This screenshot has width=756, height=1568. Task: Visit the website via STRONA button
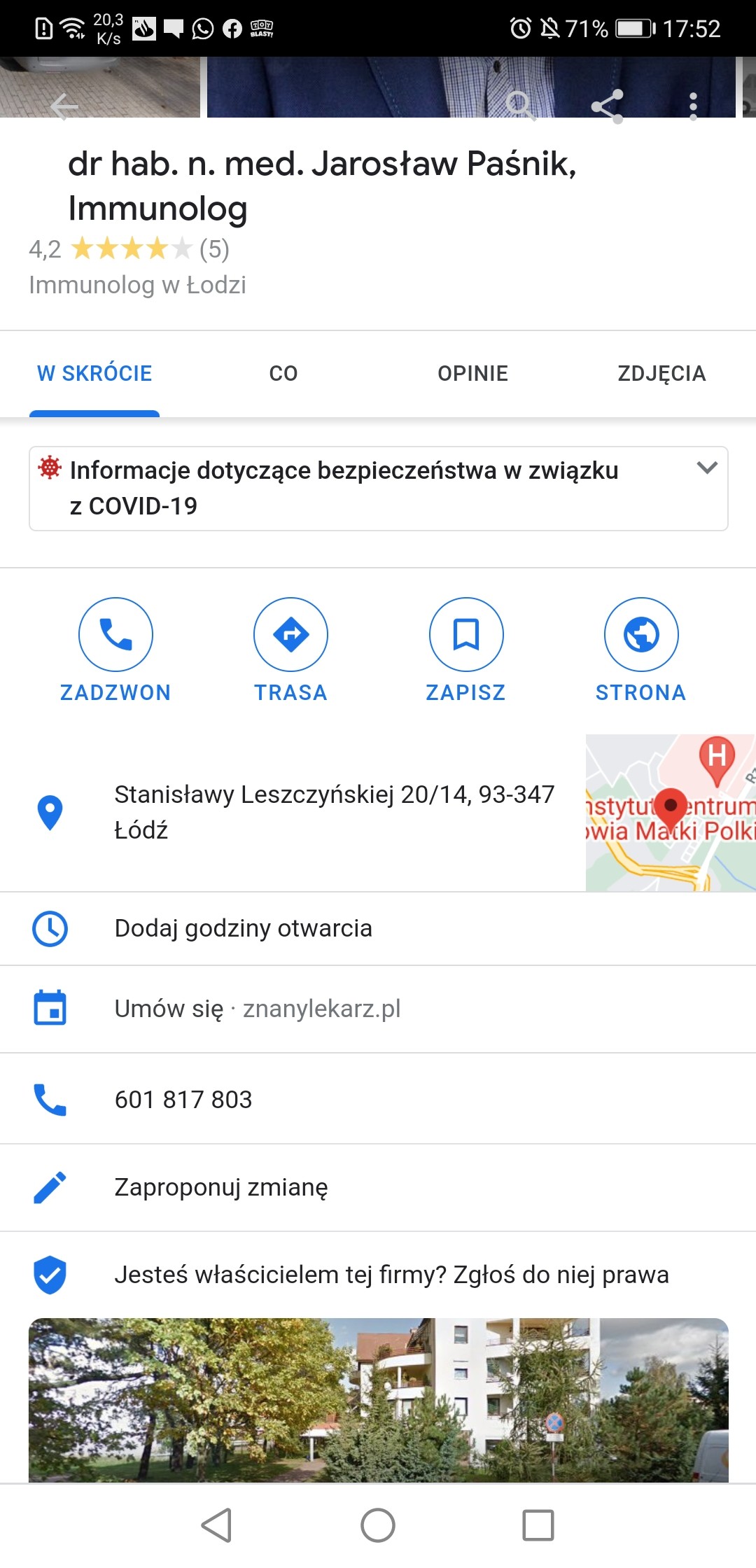641,635
